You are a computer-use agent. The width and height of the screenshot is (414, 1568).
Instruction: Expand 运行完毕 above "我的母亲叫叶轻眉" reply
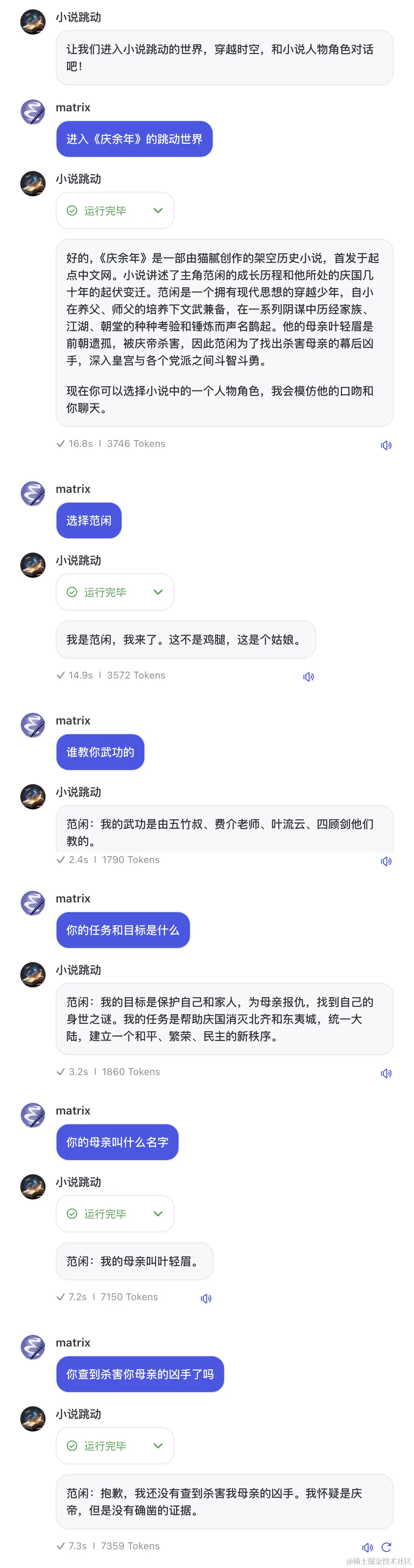tap(158, 1214)
